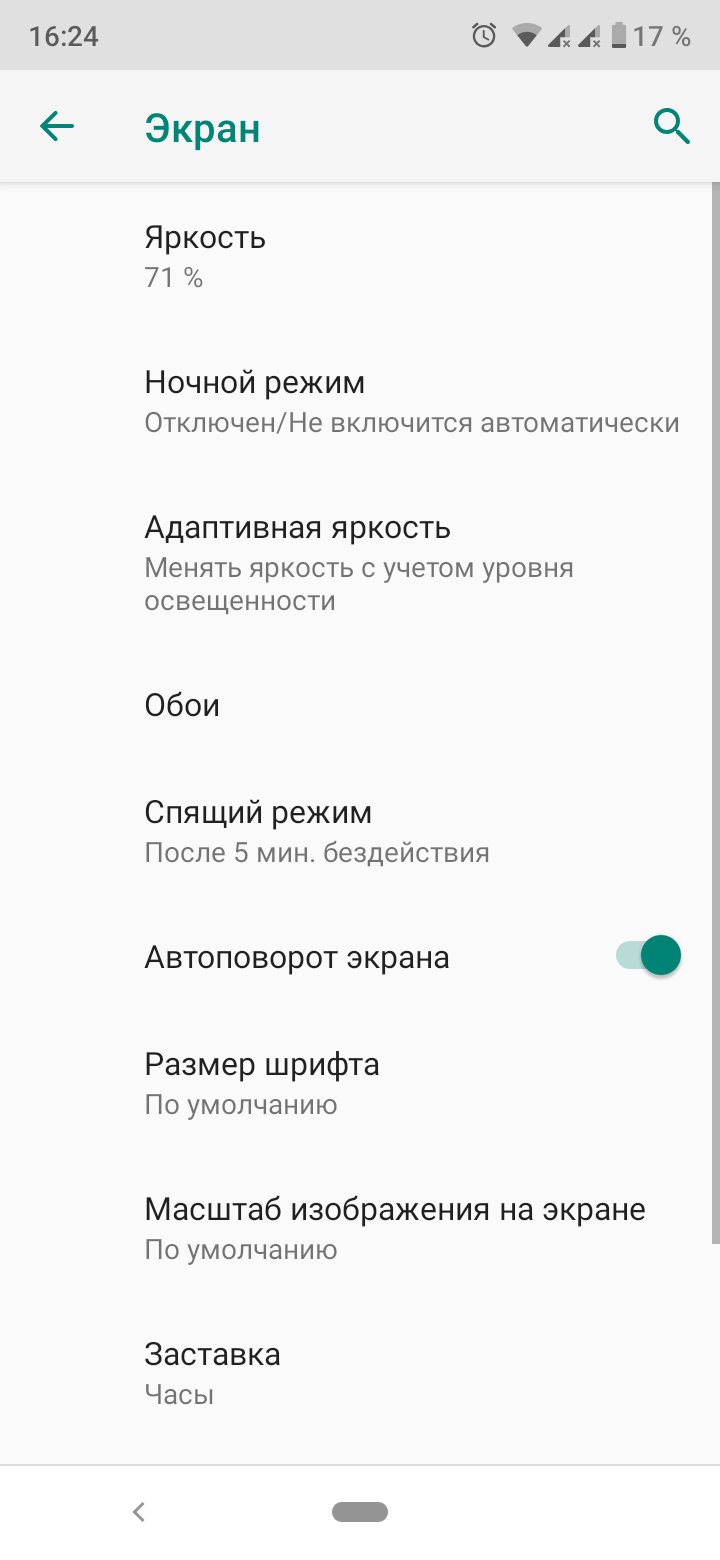Open the Заставка screensaver setting
The image size is (720, 1560).
coord(360,1374)
